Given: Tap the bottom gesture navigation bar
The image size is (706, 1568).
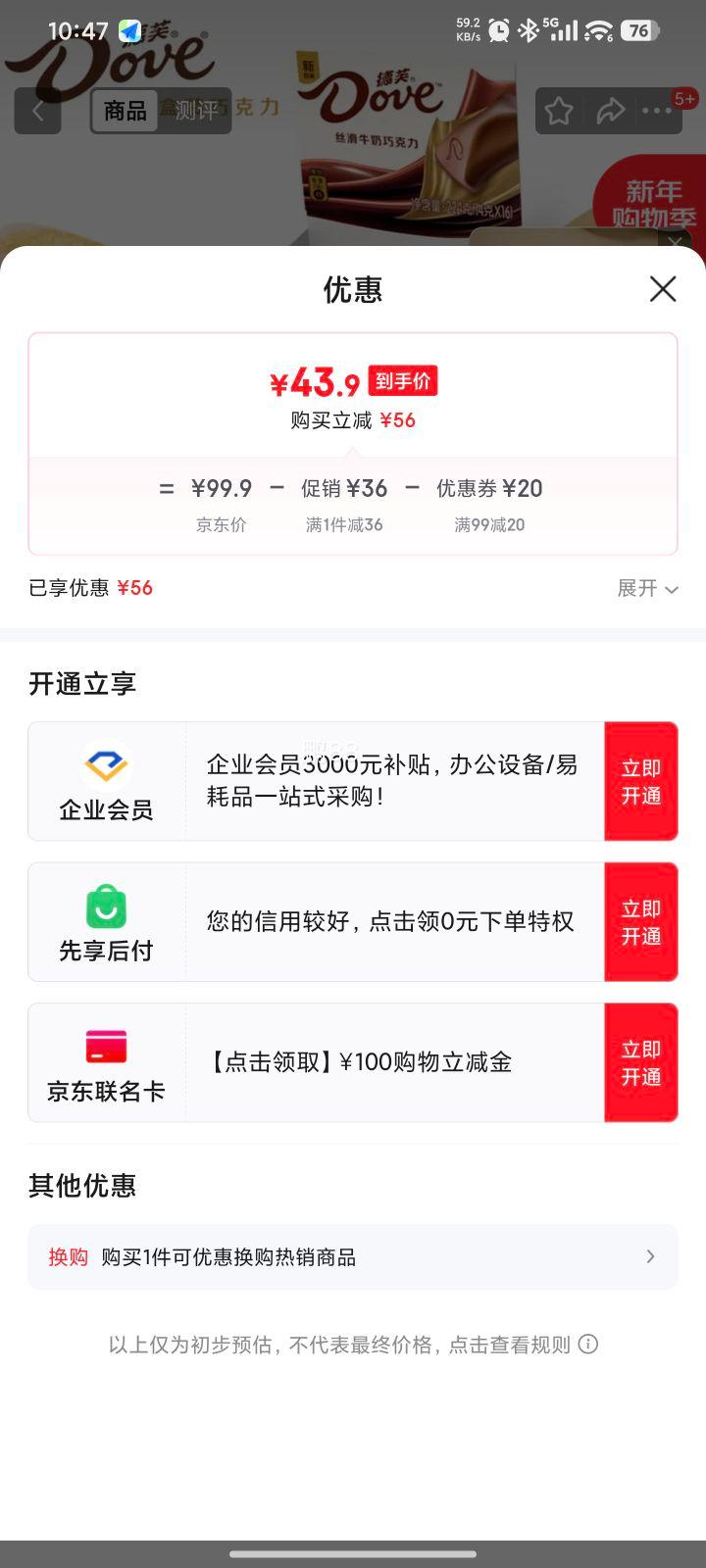Looking at the screenshot, I should (353, 1556).
